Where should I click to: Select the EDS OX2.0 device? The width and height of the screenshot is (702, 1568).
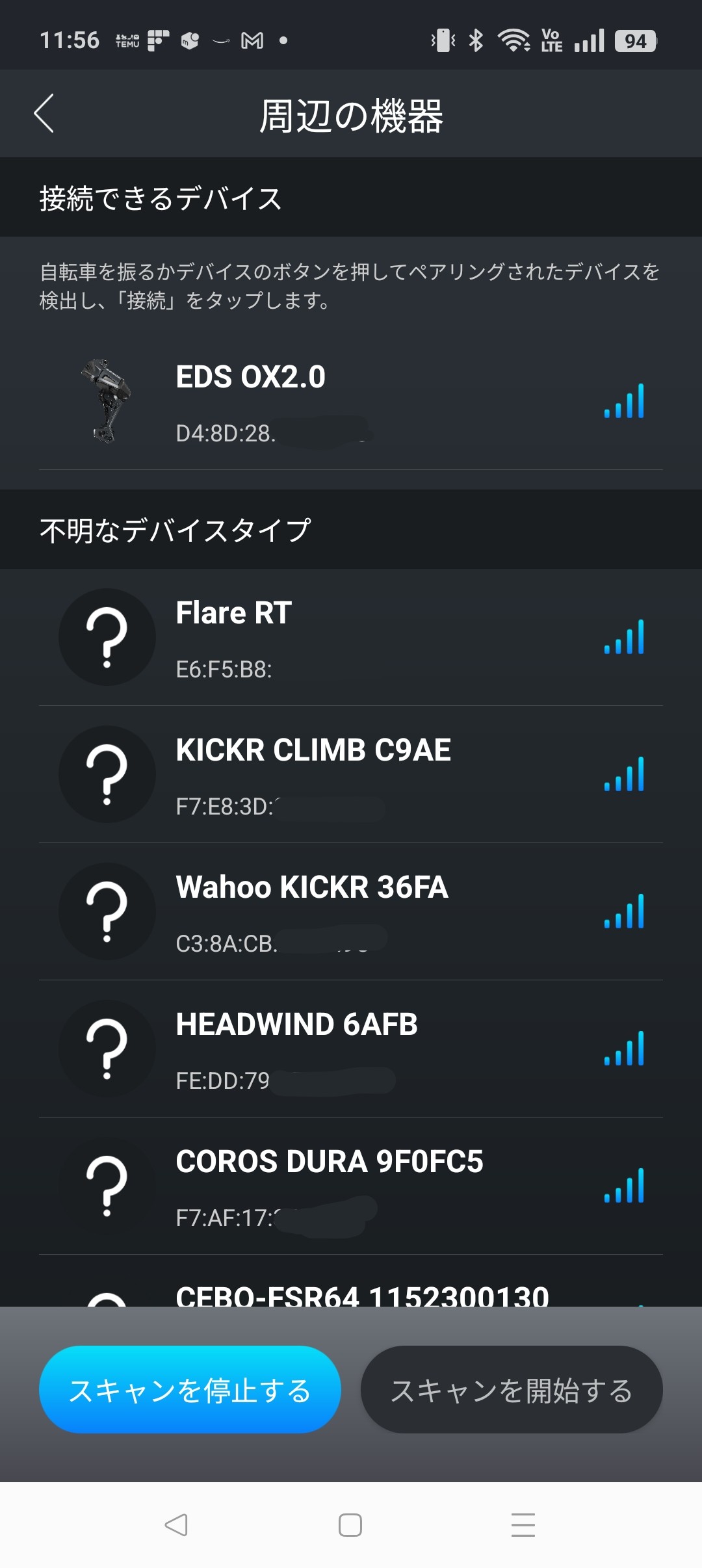(x=351, y=402)
